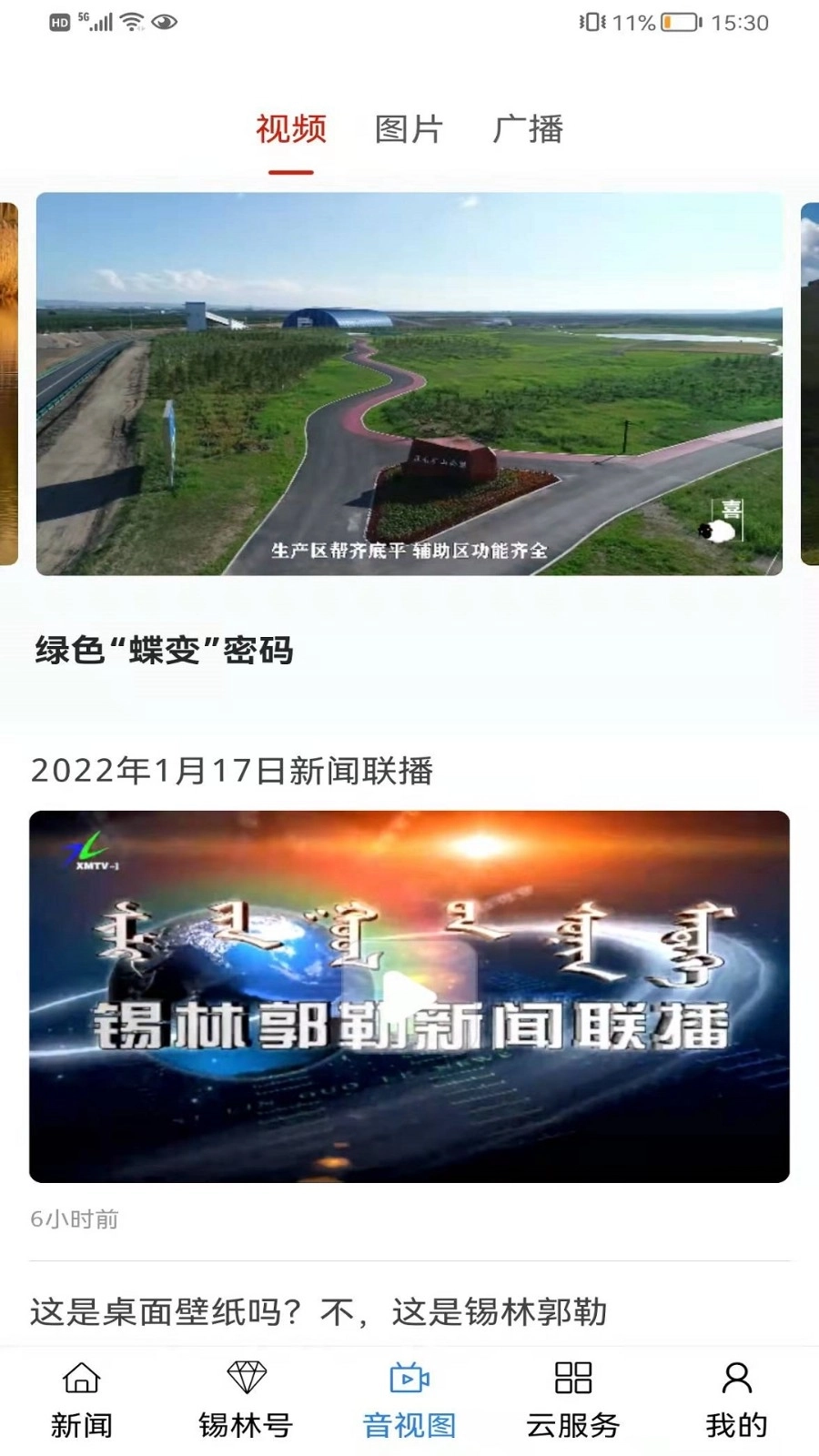Tap the battery indicator showing 11%
The image size is (819, 1456).
click(672, 25)
